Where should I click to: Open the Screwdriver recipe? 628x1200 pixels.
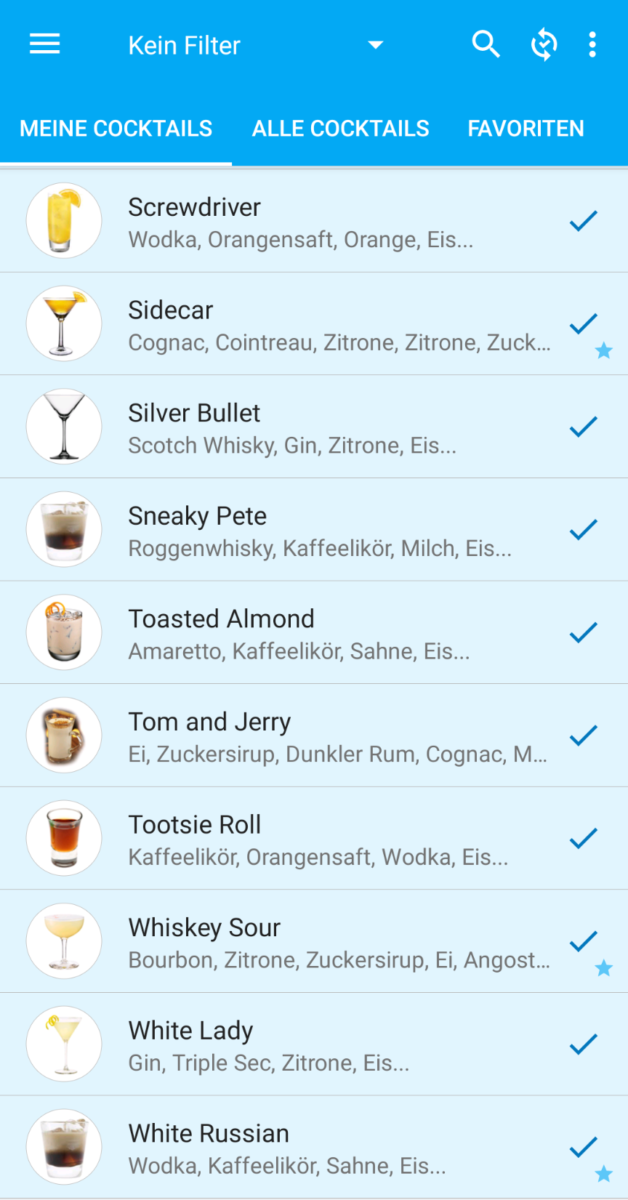[314, 221]
